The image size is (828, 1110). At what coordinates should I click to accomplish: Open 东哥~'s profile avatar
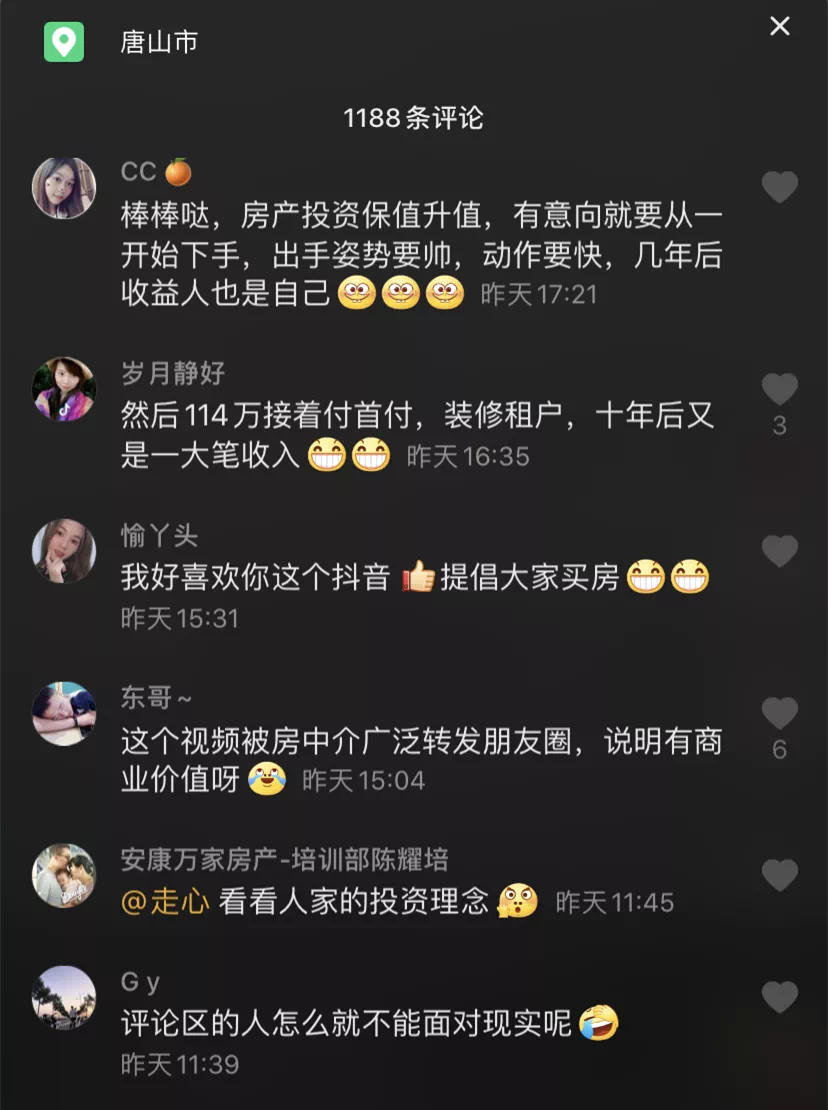point(64,713)
